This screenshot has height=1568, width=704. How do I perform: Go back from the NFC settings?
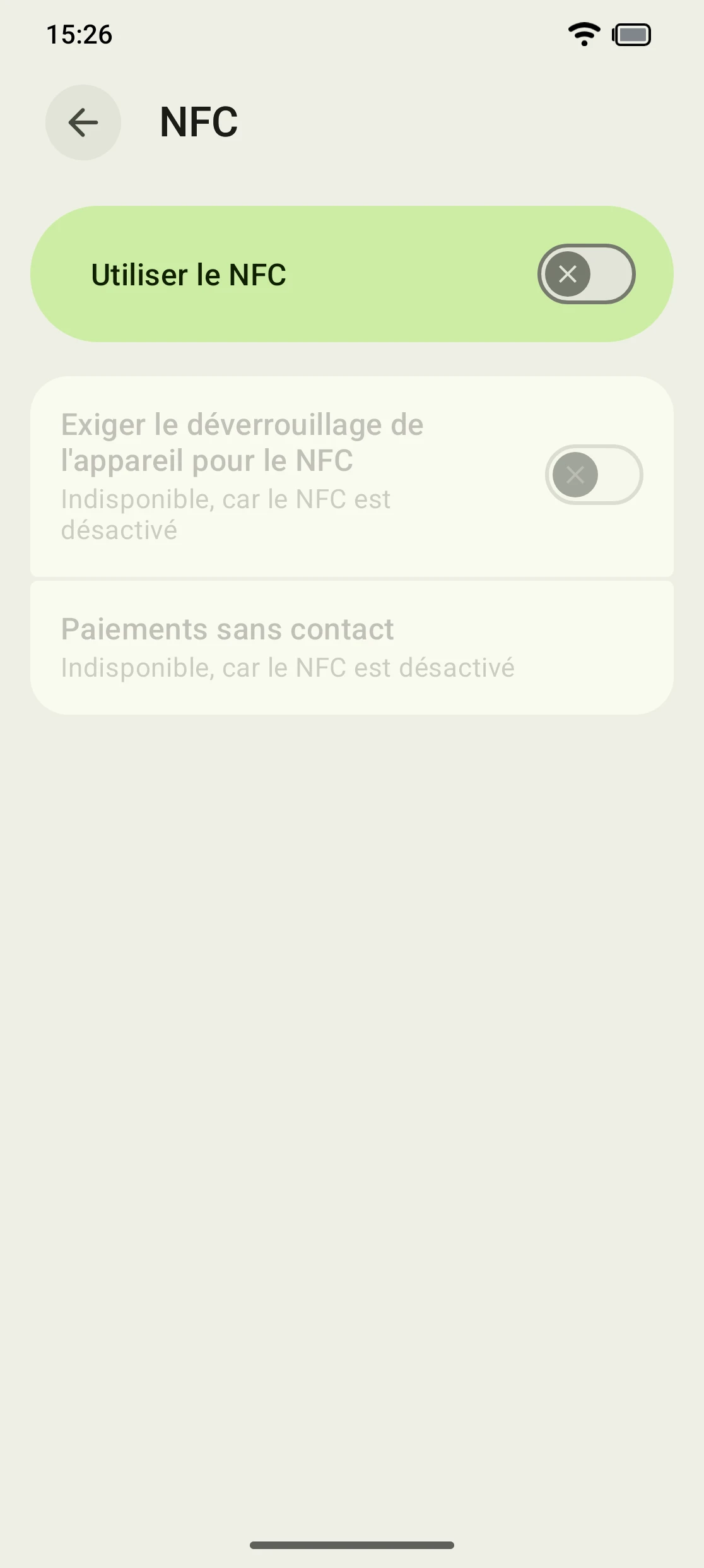83,122
